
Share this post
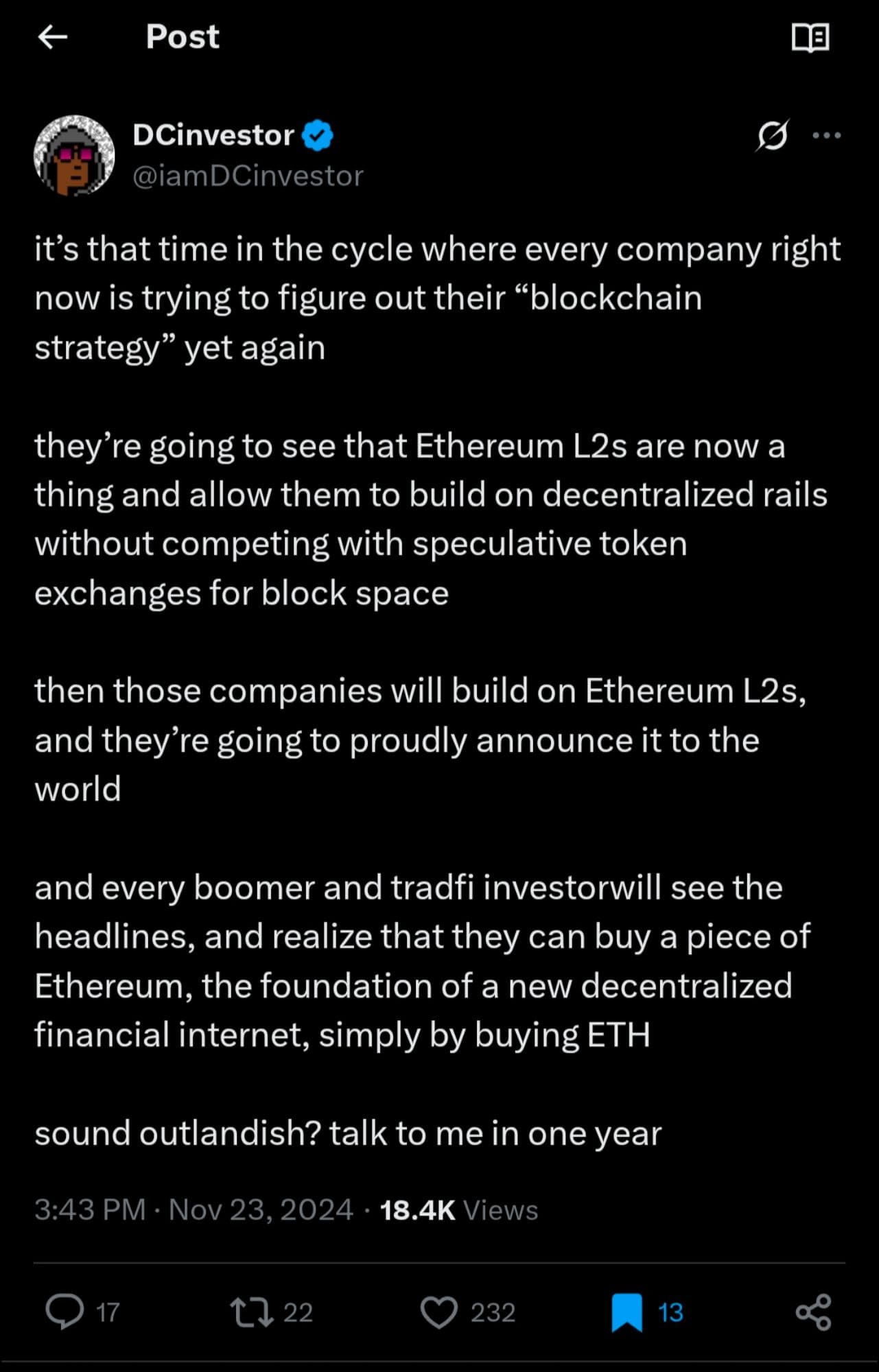point(813,1311)
